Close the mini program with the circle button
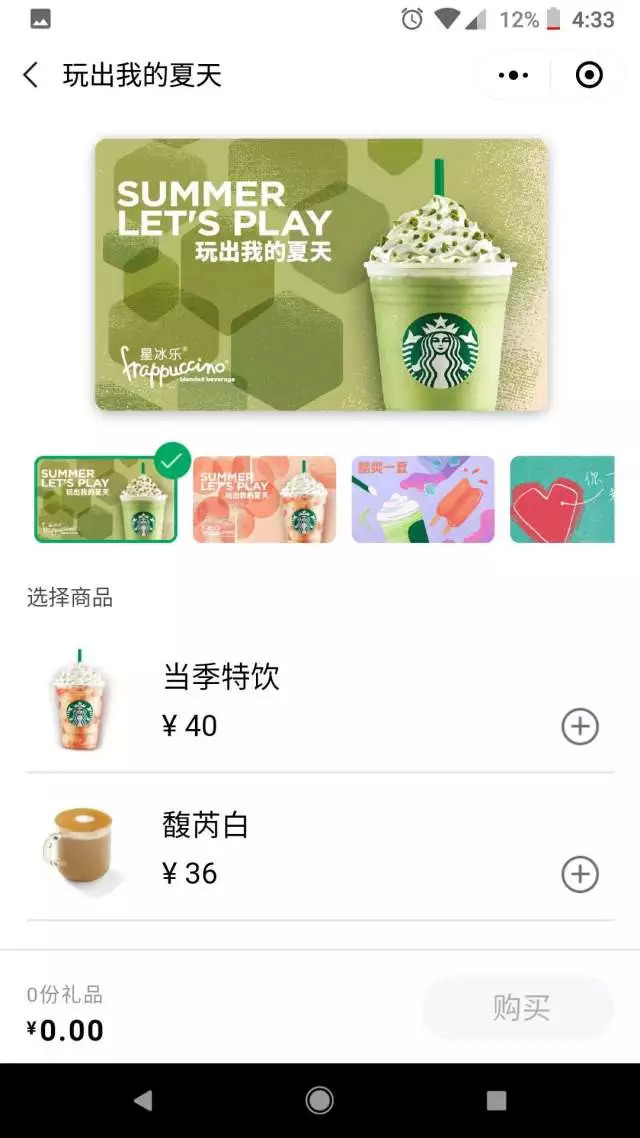The width and height of the screenshot is (640, 1138). pyautogui.click(x=589, y=75)
